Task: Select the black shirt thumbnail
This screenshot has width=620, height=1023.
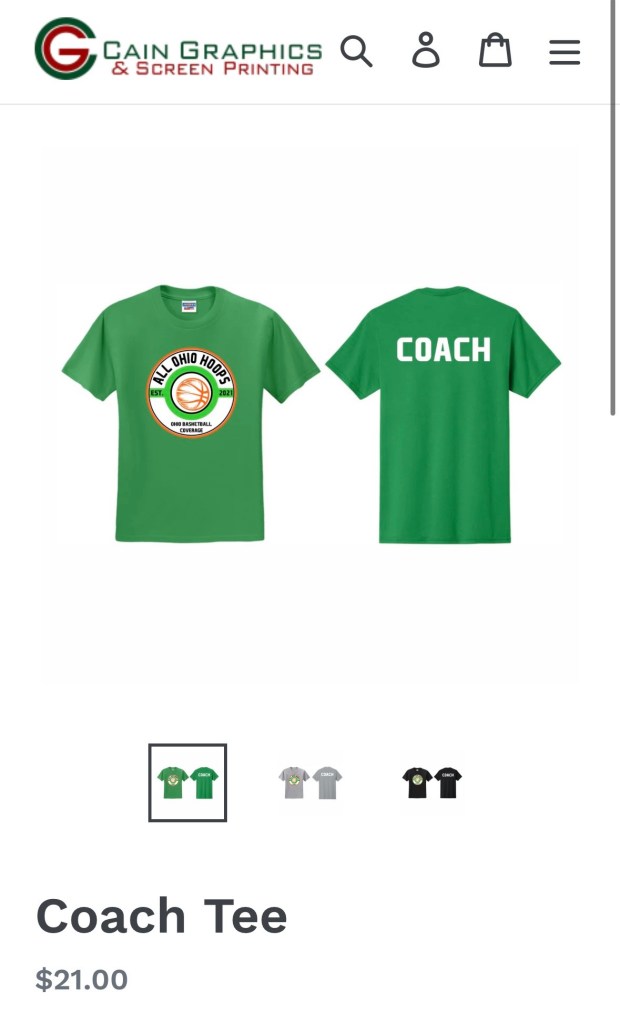Action: pos(432,782)
